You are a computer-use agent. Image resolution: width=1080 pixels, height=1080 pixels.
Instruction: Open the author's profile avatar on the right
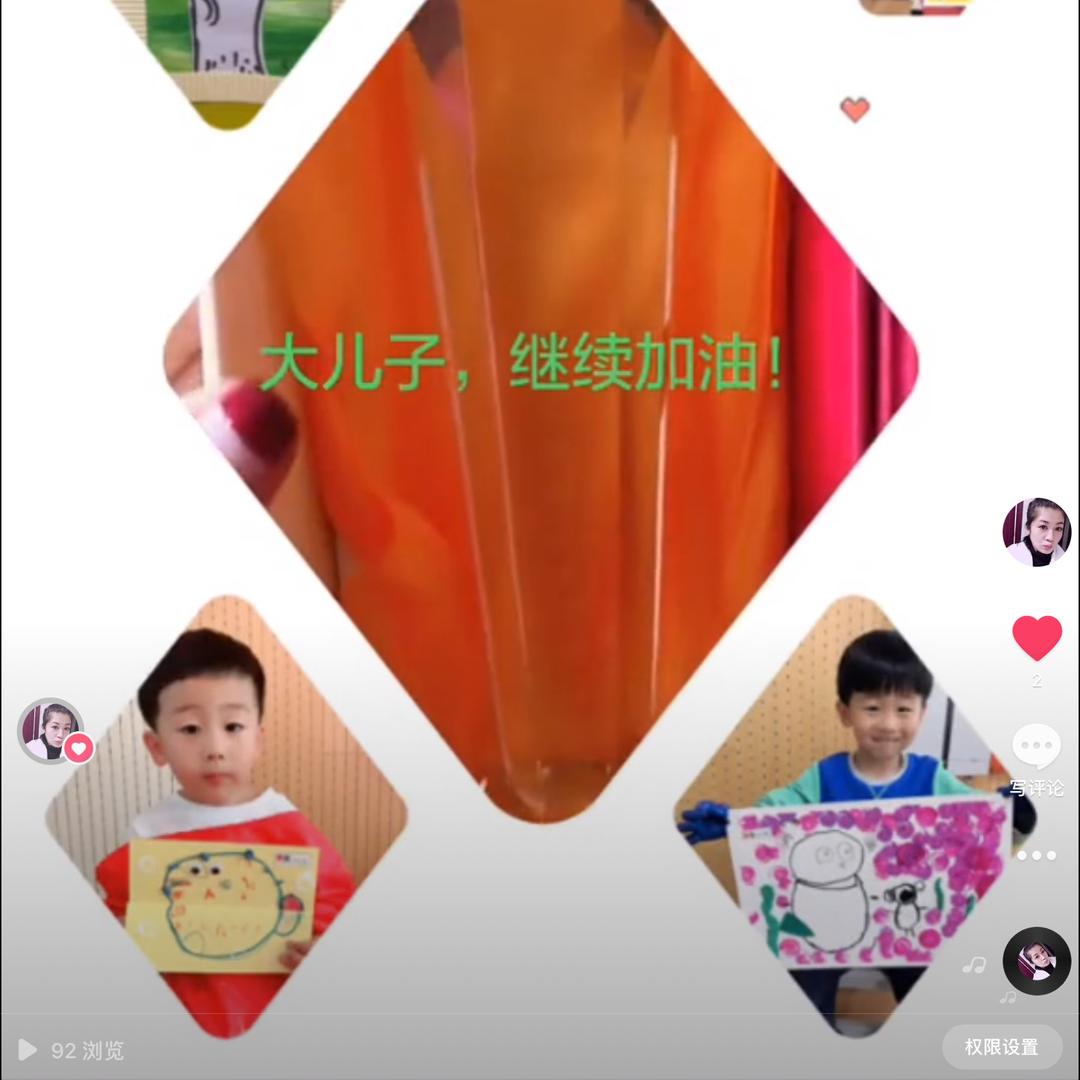click(1036, 532)
